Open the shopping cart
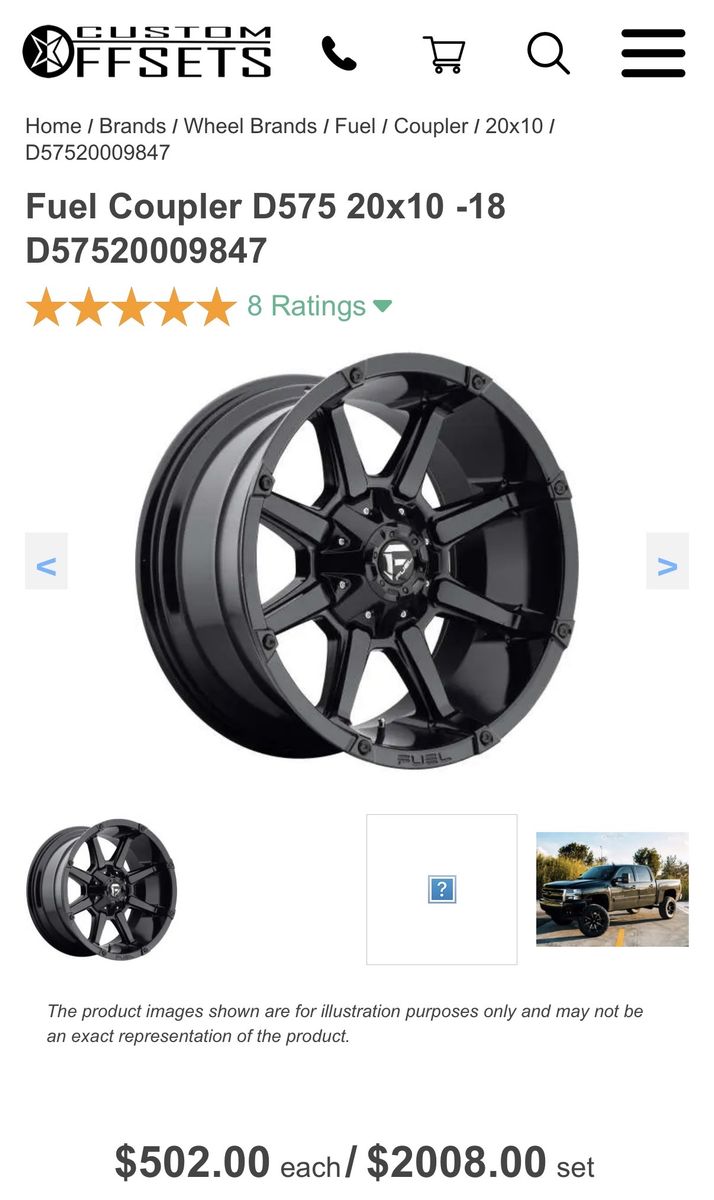 pos(443,53)
